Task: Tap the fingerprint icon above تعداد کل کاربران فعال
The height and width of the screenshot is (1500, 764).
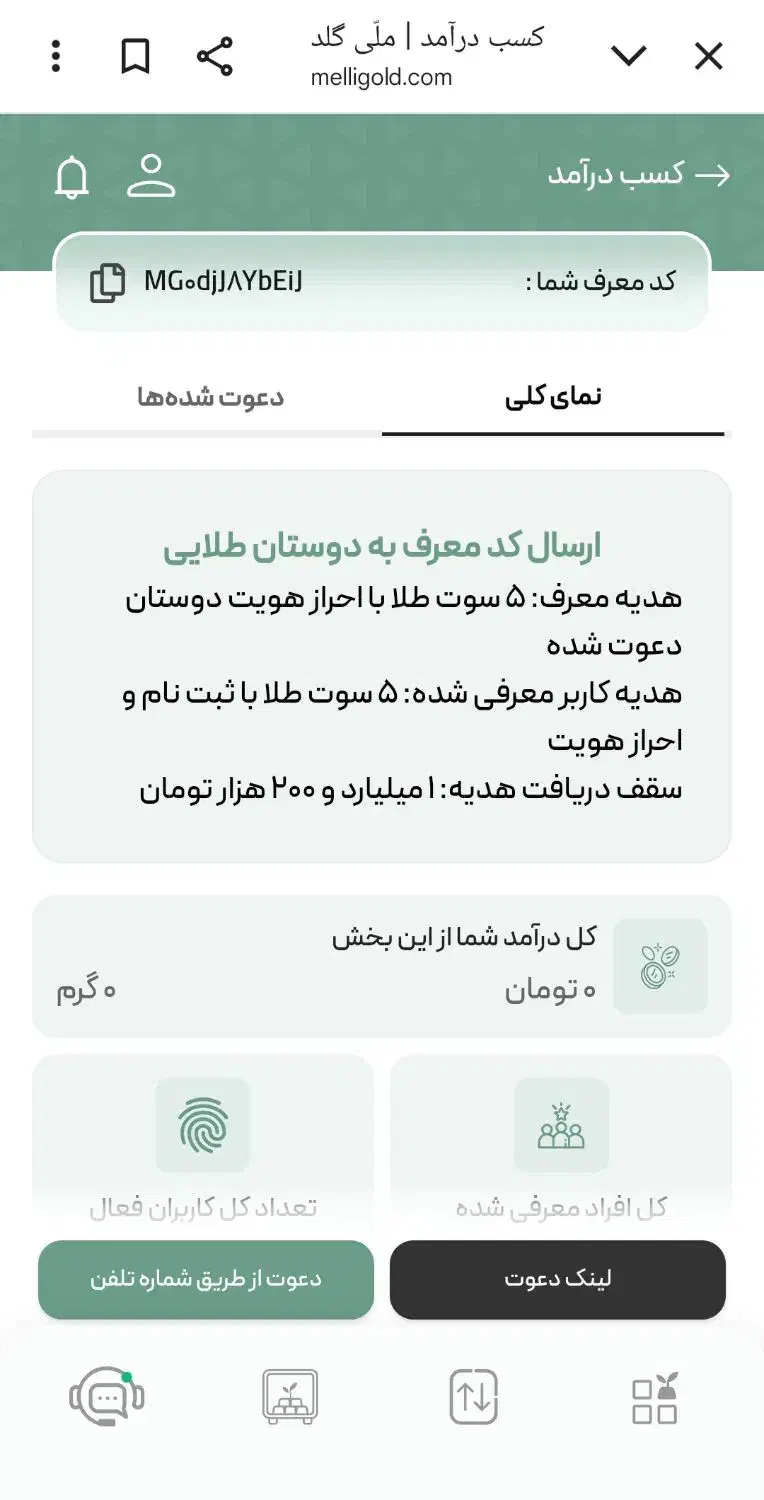Action: pyautogui.click(x=204, y=1126)
